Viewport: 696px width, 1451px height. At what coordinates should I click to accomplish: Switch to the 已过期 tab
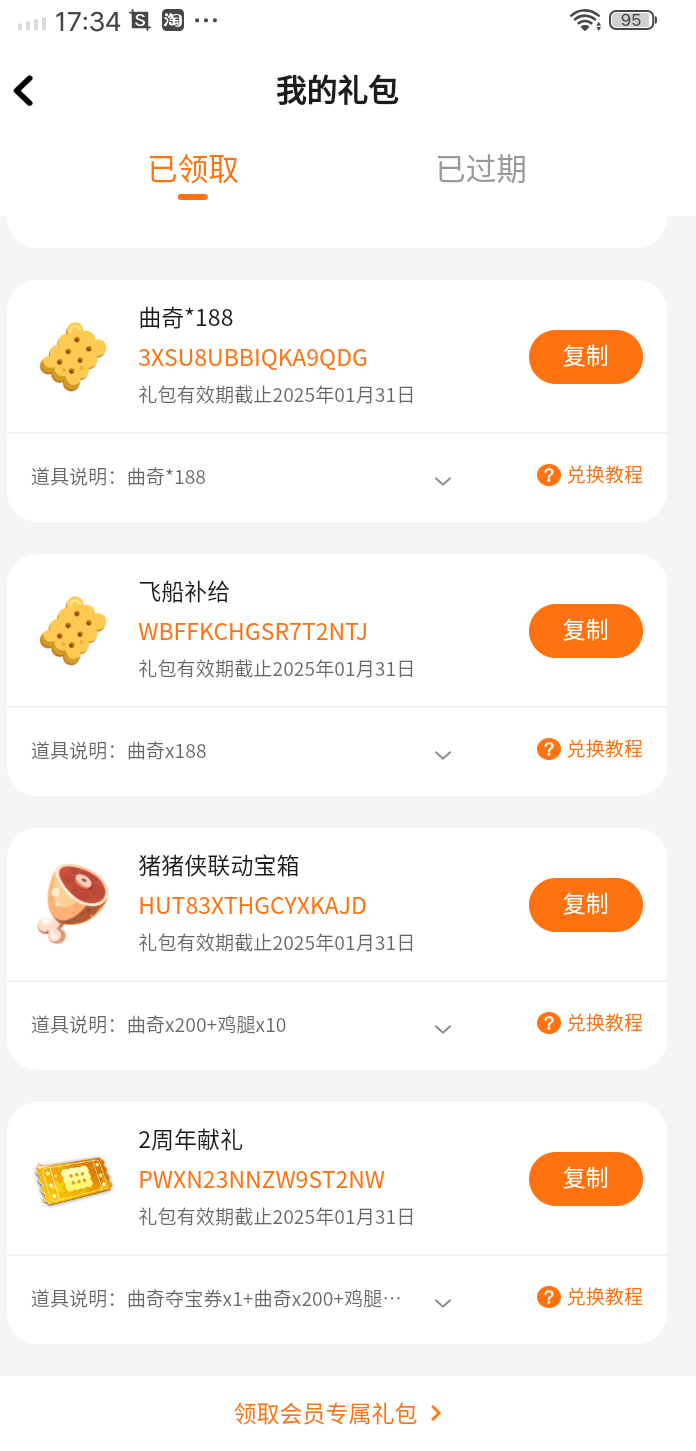481,169
